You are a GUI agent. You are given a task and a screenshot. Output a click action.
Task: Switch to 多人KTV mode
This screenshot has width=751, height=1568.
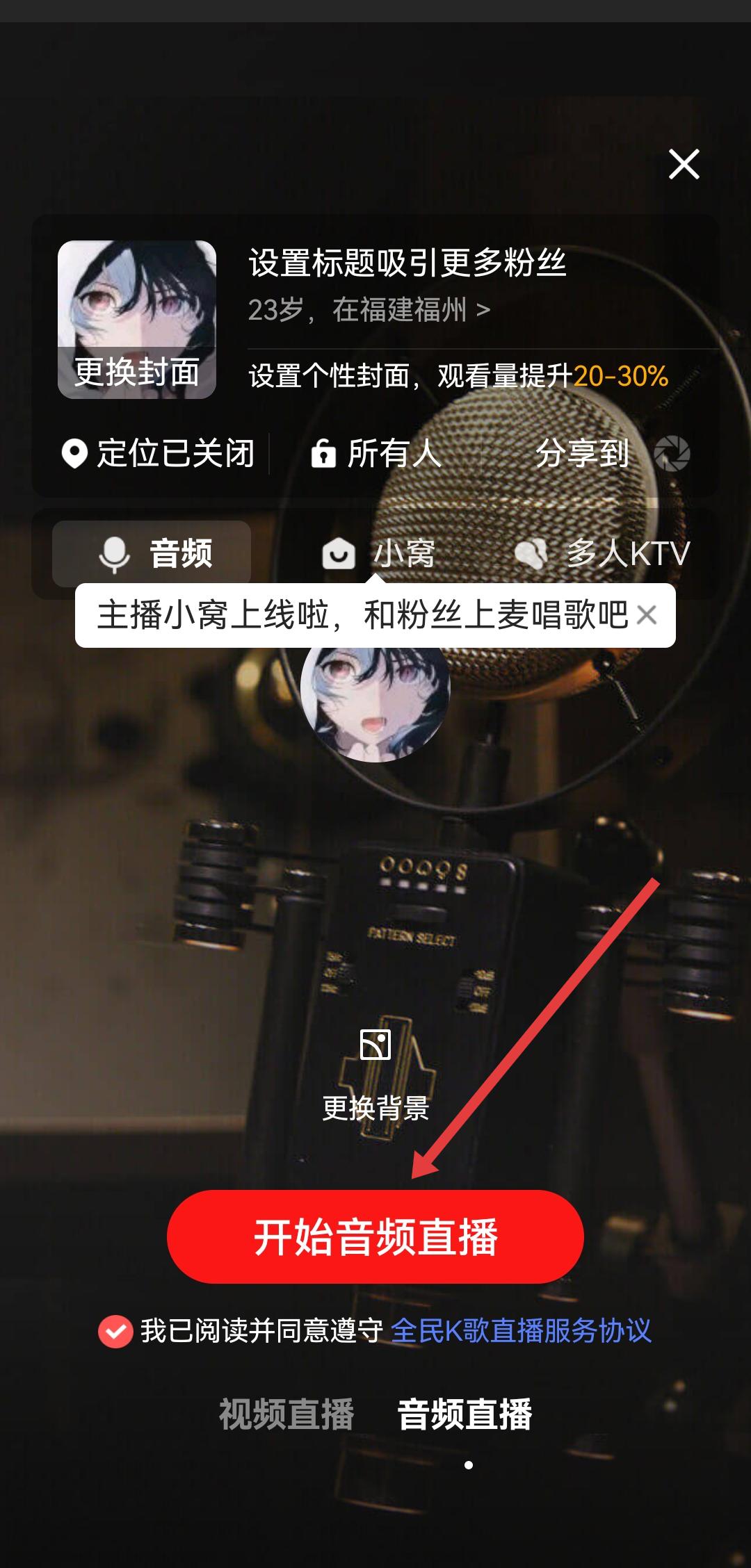[x=603, y=554]
